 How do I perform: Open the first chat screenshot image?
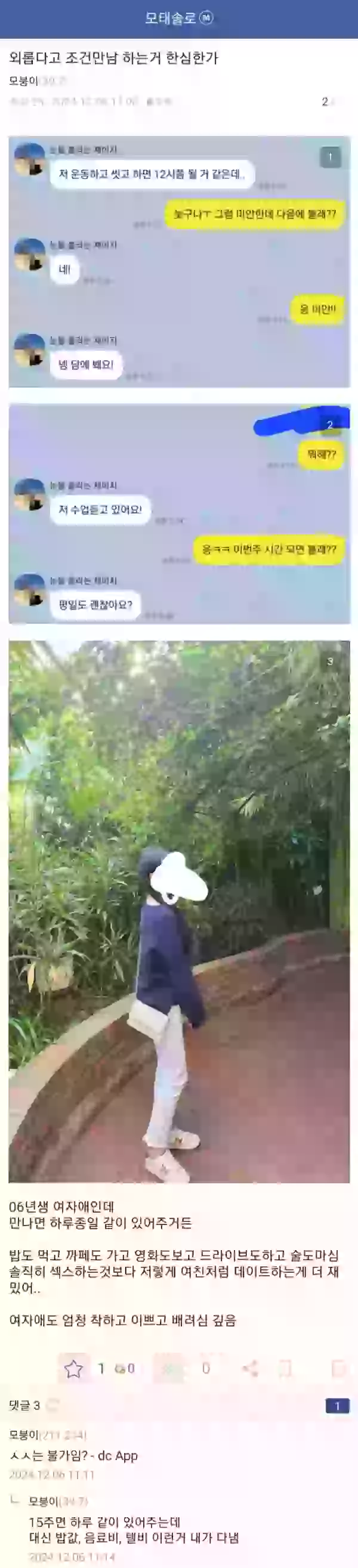click(179, 262)
